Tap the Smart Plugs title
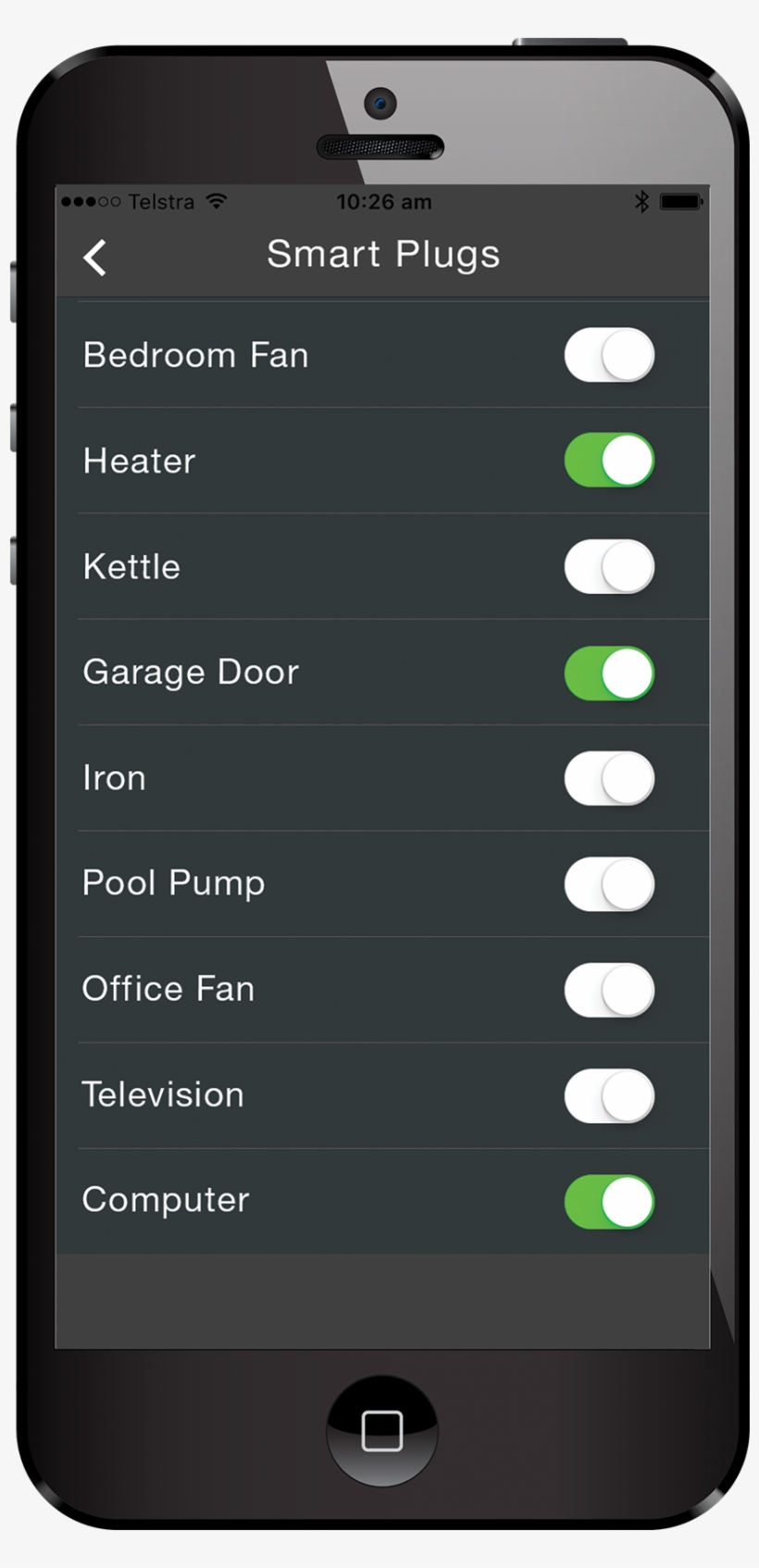 tap(383, 254)
